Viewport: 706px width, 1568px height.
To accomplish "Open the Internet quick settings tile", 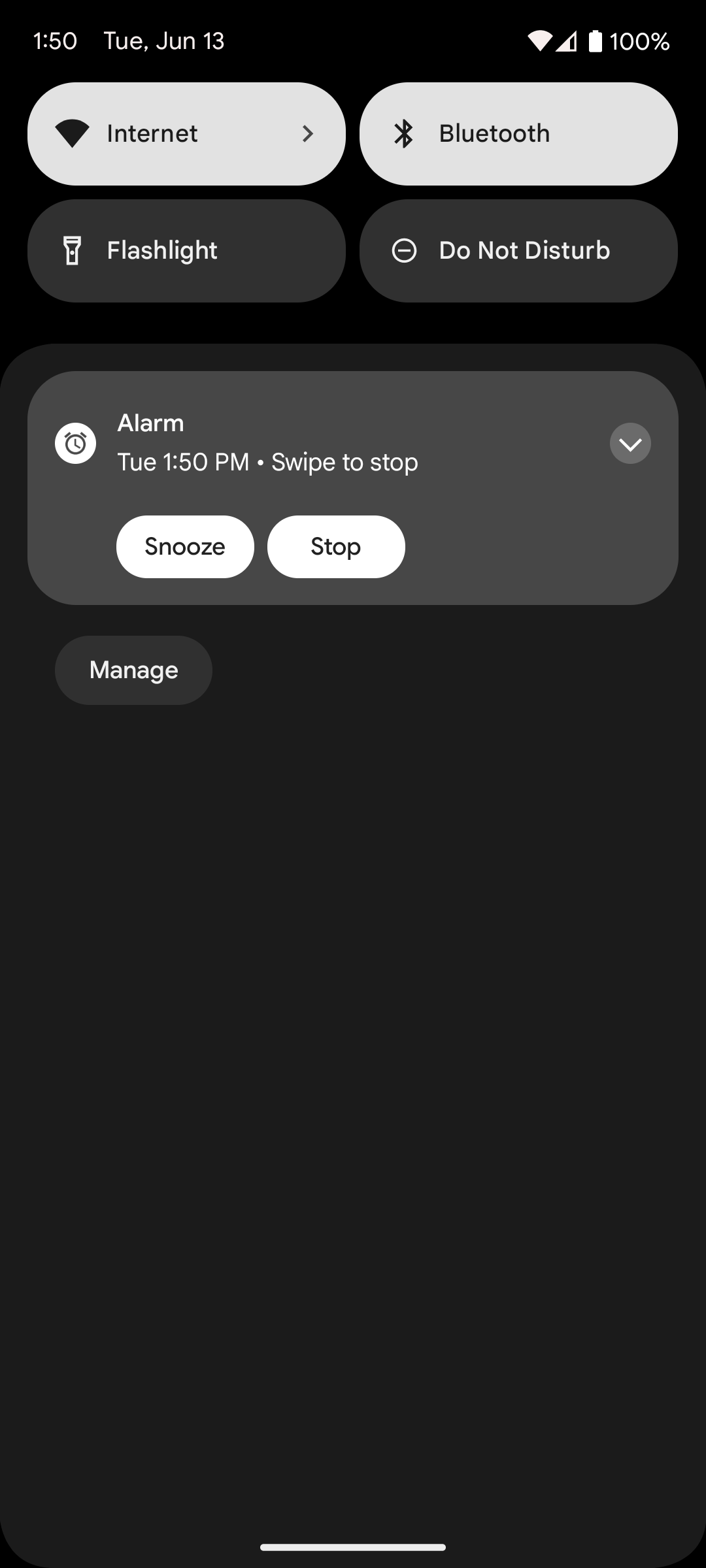I will pyautogui.click(x=186, y=134).
